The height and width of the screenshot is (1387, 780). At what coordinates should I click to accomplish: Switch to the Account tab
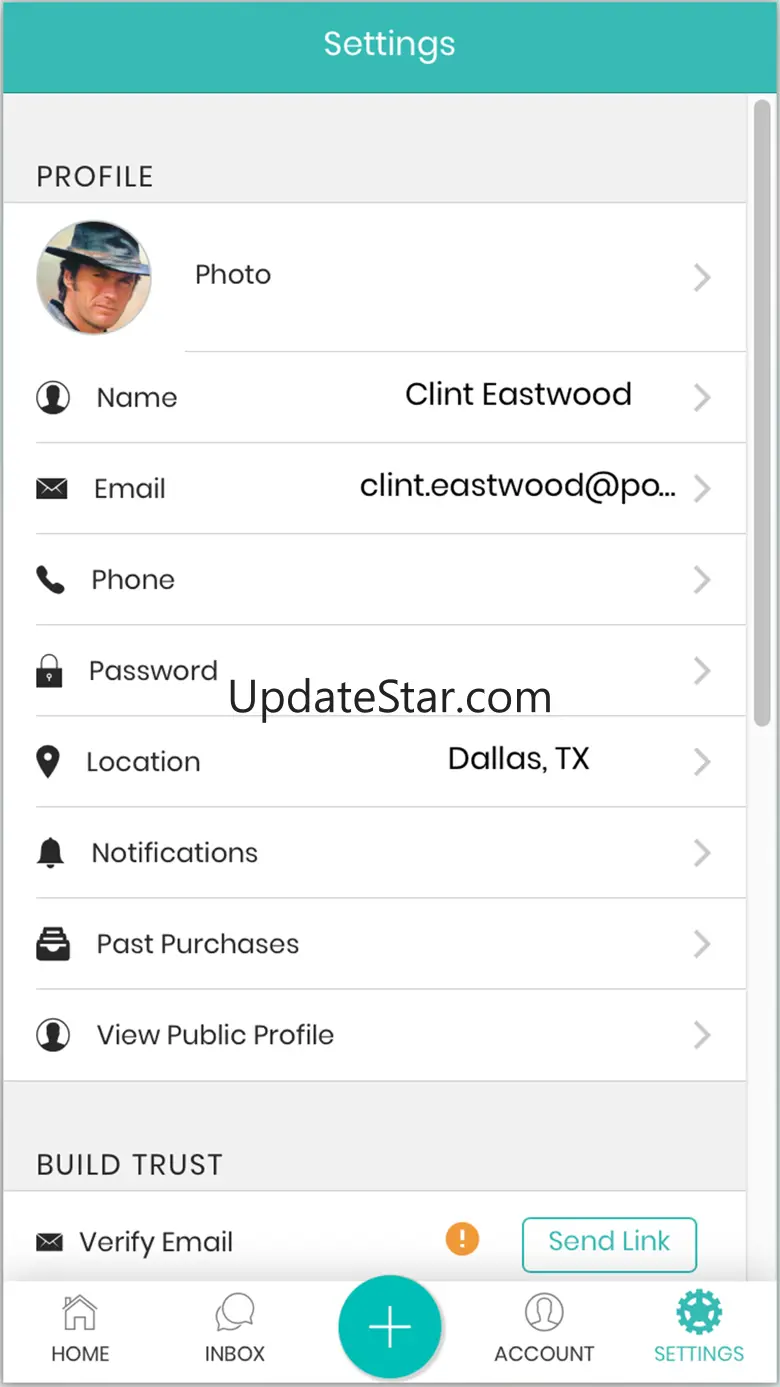(x=544, y=1330)
